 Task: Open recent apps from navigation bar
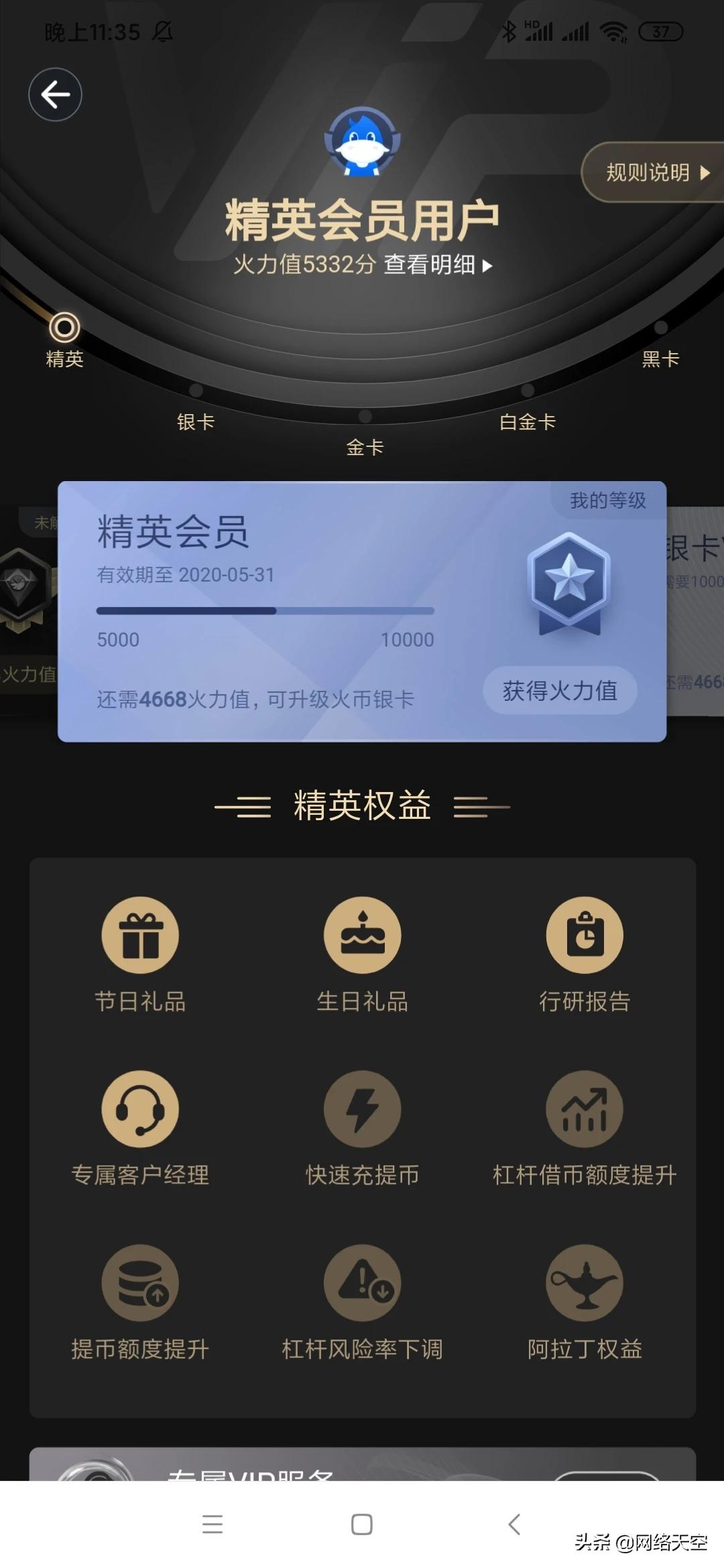[x=213, y=1524]
